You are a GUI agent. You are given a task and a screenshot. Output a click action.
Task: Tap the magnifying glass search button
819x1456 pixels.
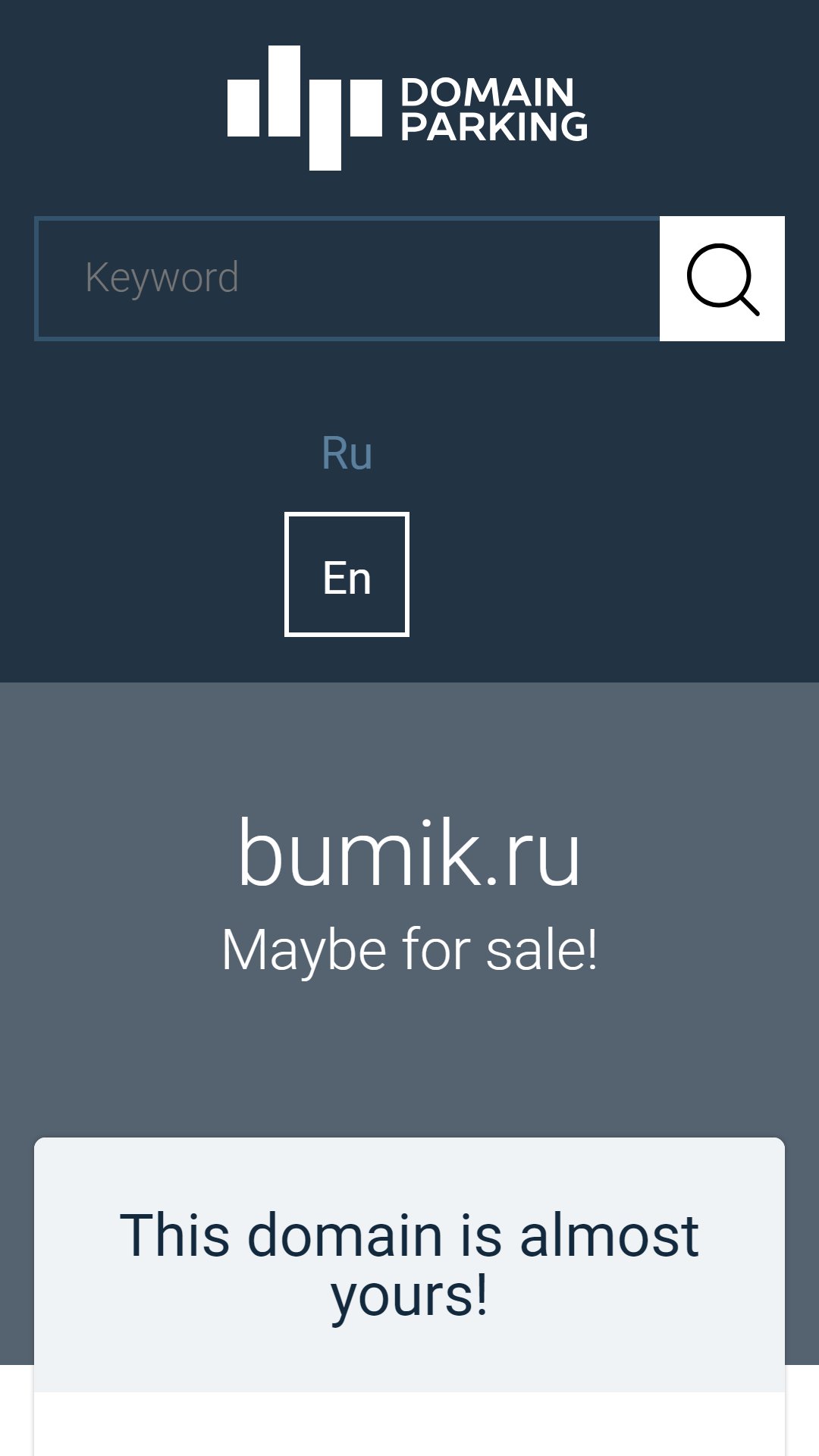(722, 278)
